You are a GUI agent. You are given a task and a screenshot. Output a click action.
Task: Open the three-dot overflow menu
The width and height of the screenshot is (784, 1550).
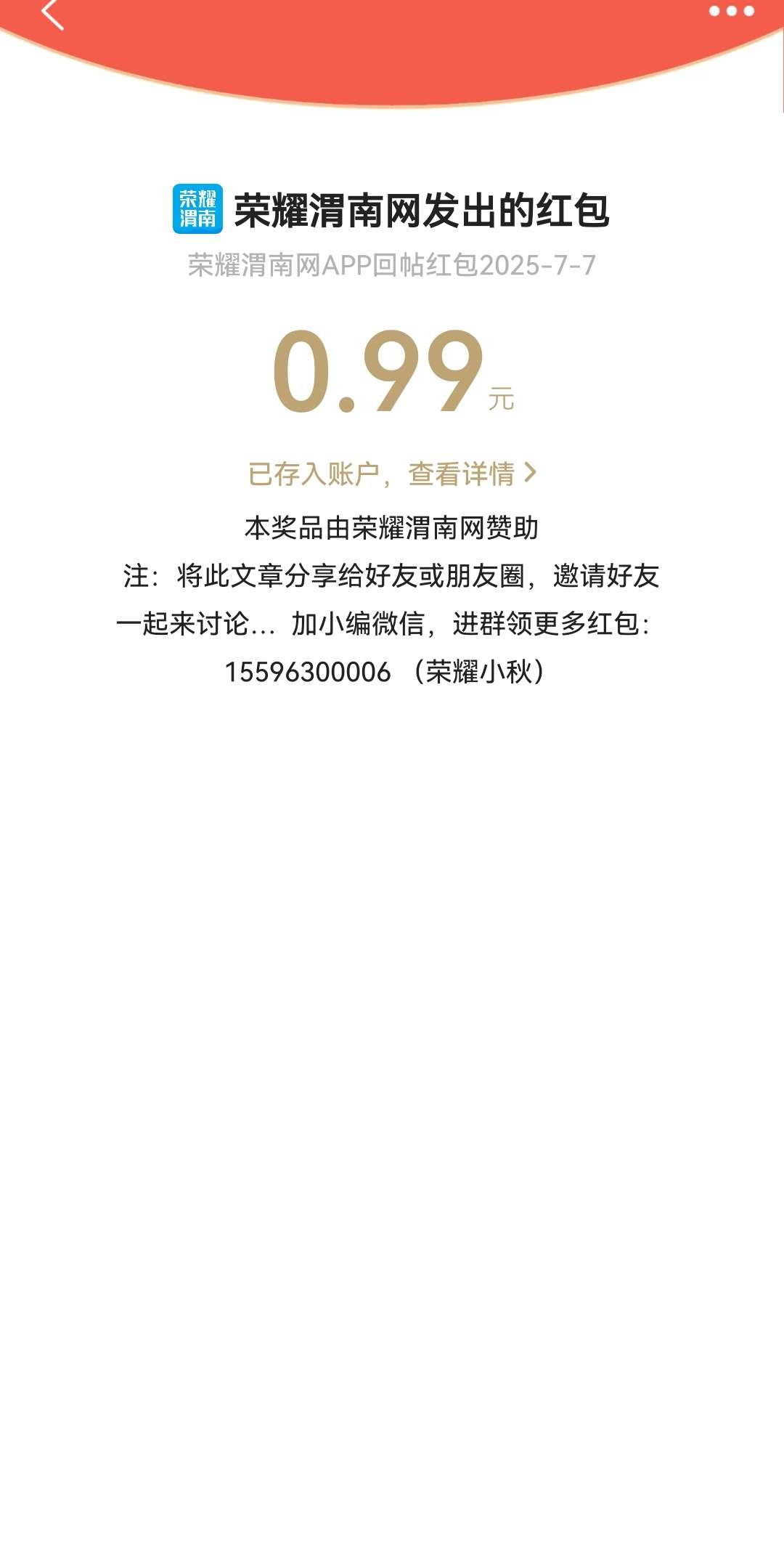click(x=731, y=11)
